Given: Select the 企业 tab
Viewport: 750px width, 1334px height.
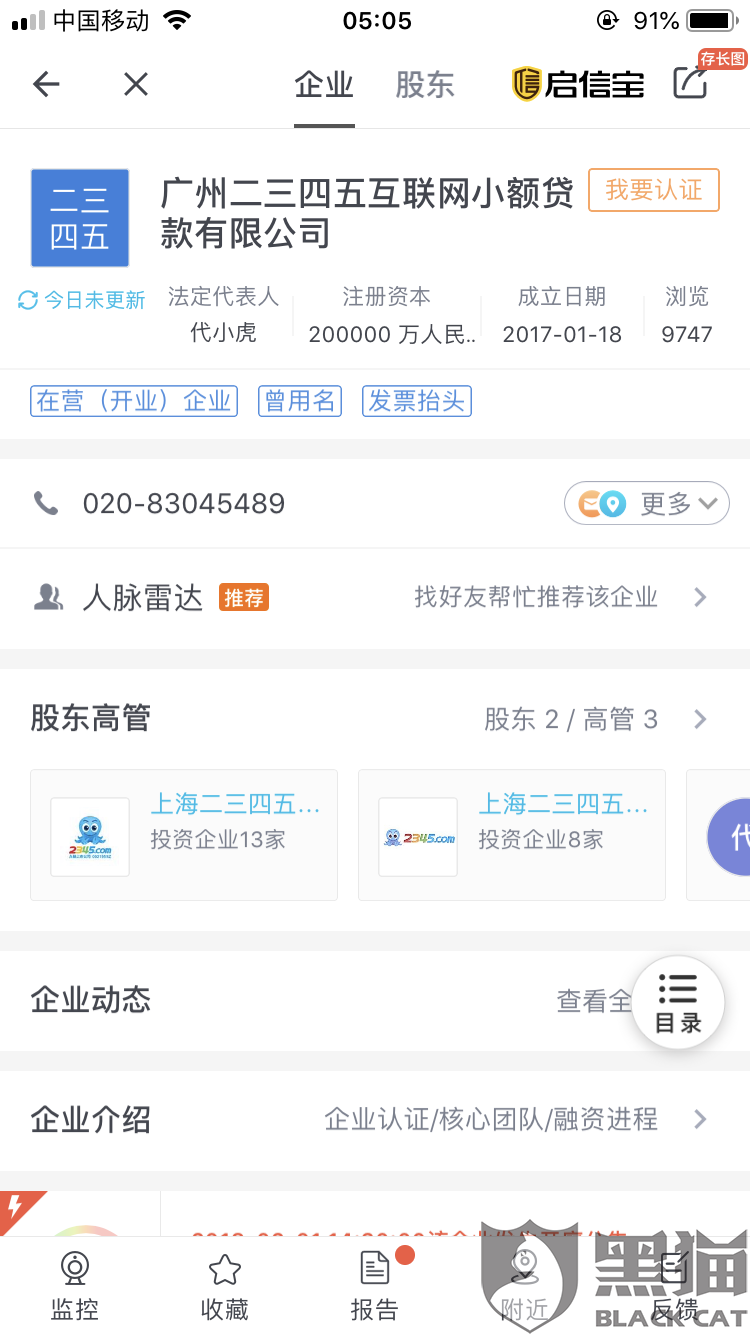Looking at the screenshot, I should 324,85.
